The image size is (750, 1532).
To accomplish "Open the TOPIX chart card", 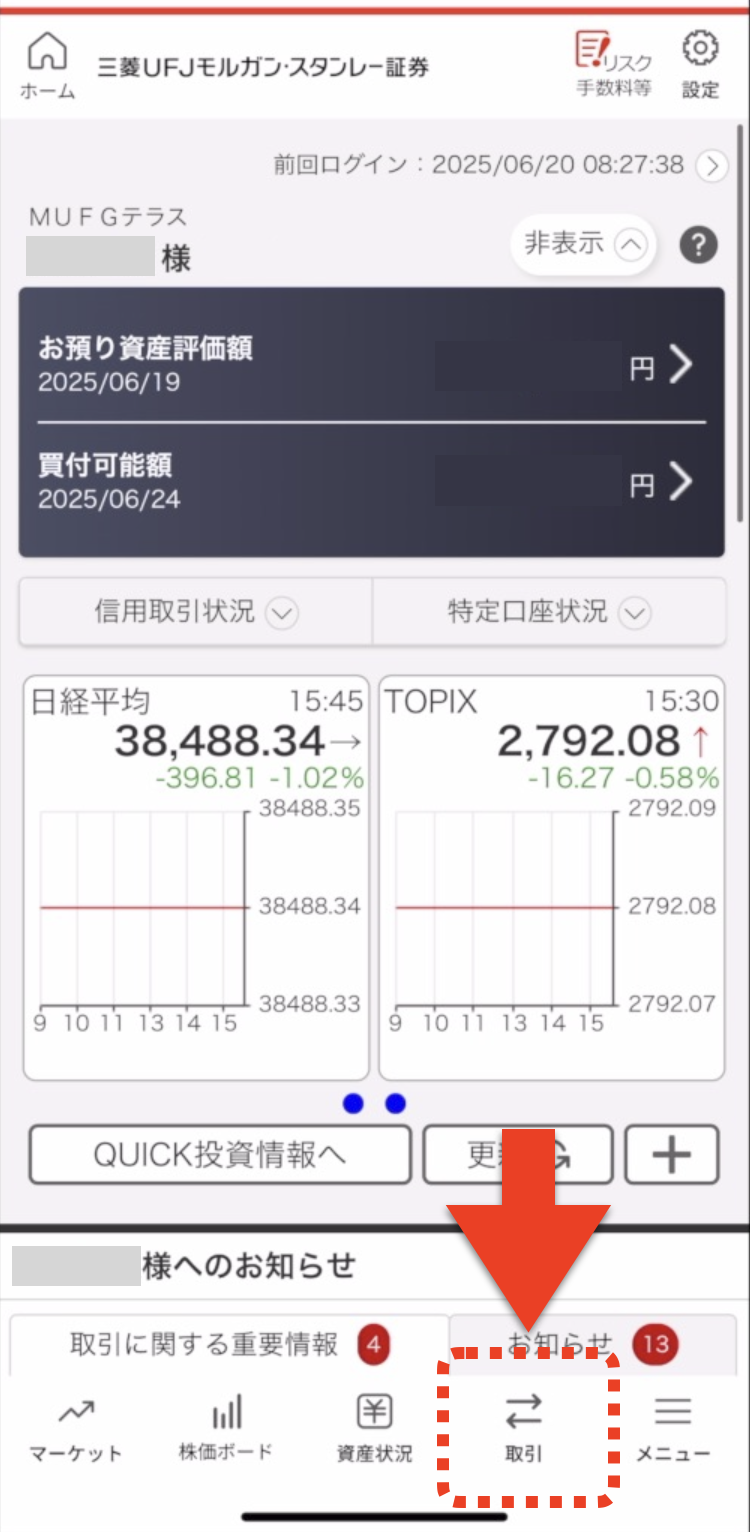I will (x=551, y=878).
